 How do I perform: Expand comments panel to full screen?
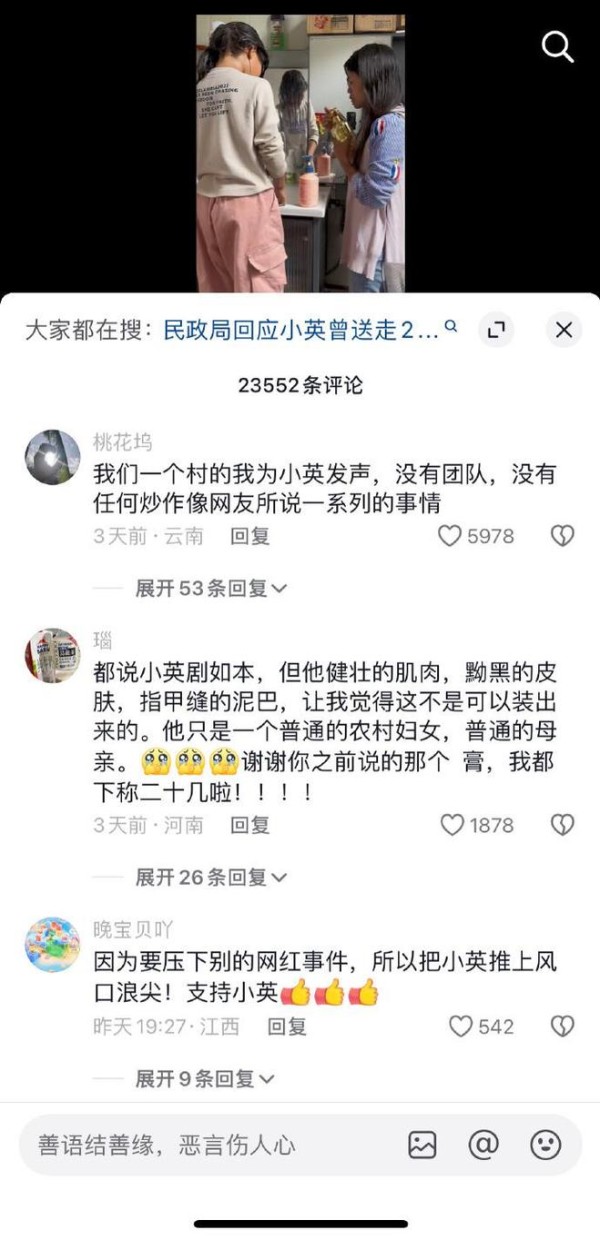tap(496, 330)
